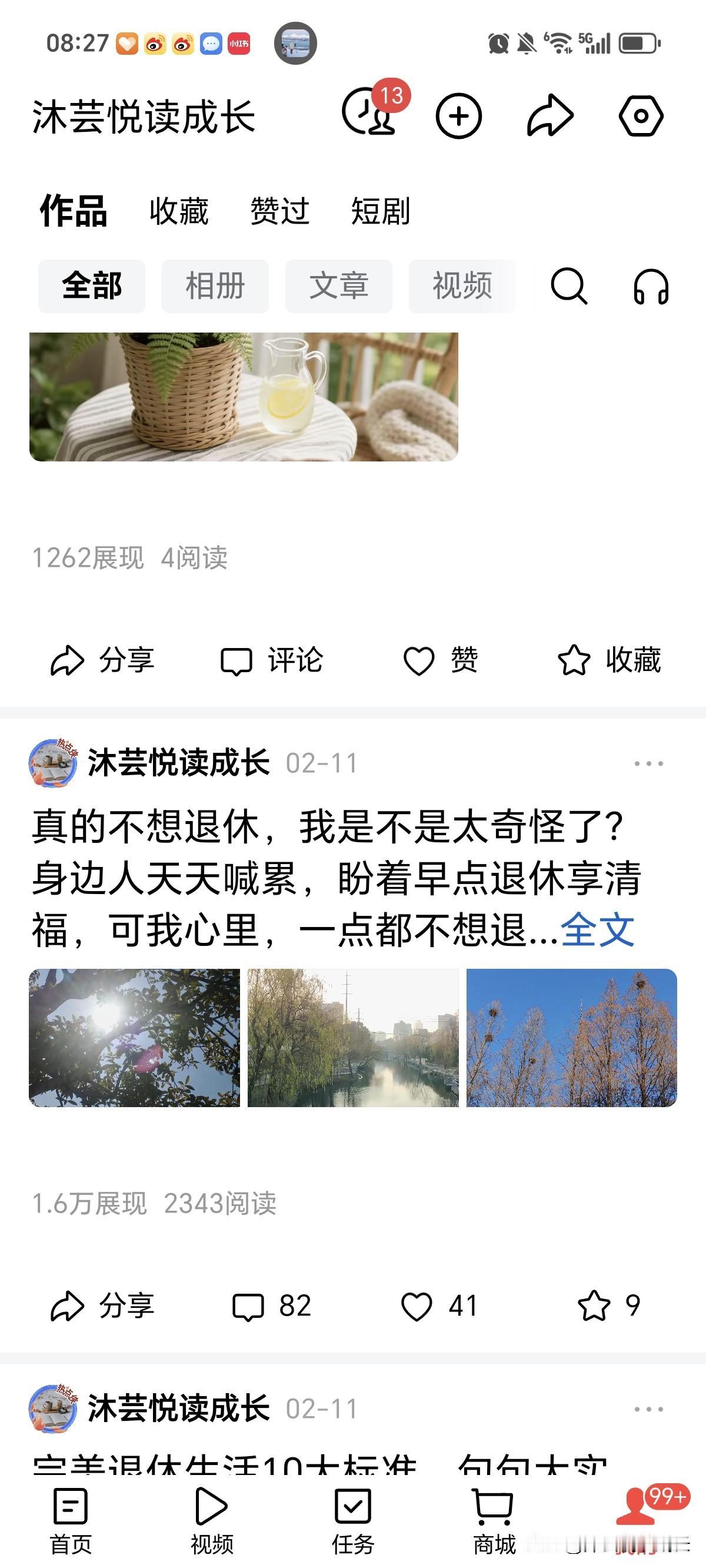Switch to the 短剧 tab
706x1568 pixels.
coord(381,212)
